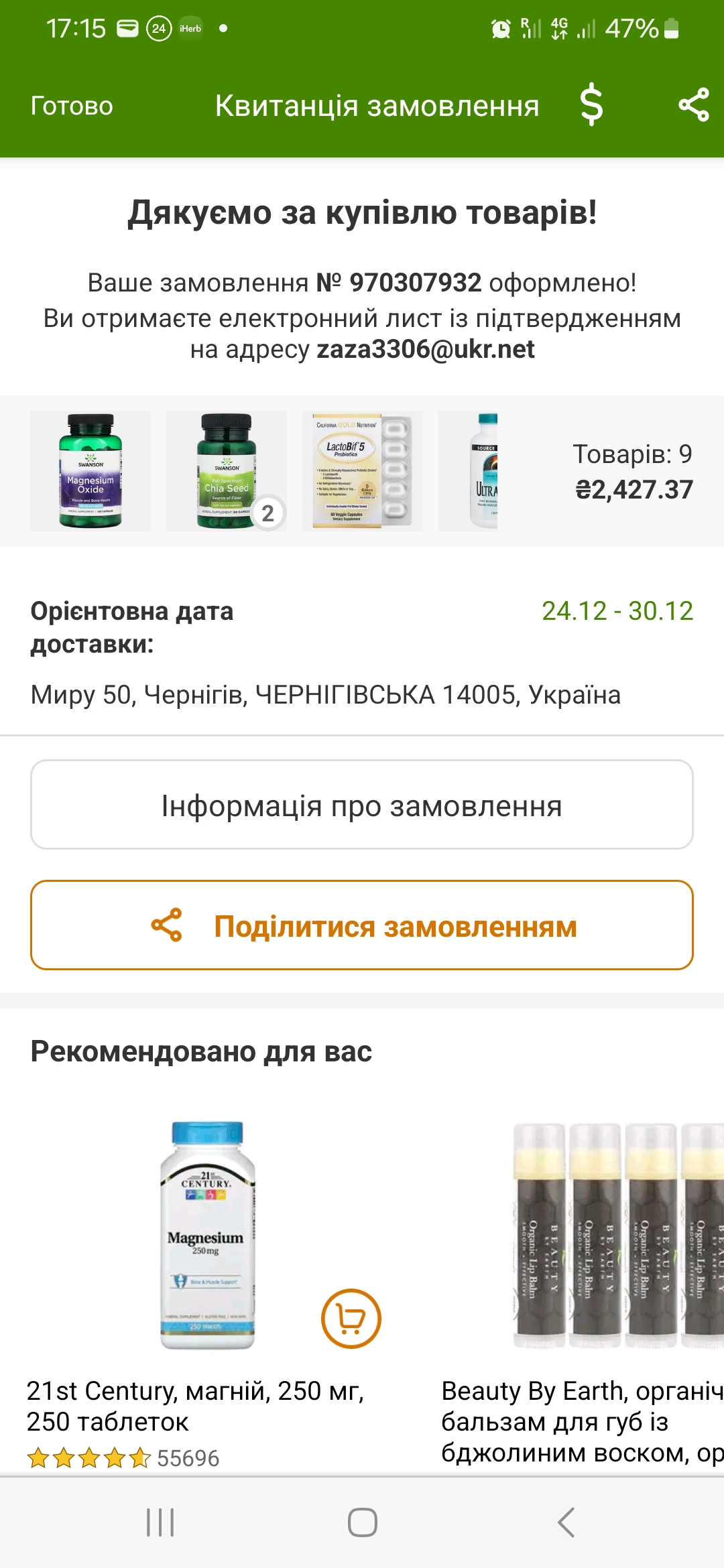Viewport: 724px width, 1568px height.
Task: Tap Поділитися замовленням button
Action: point(362,925)
